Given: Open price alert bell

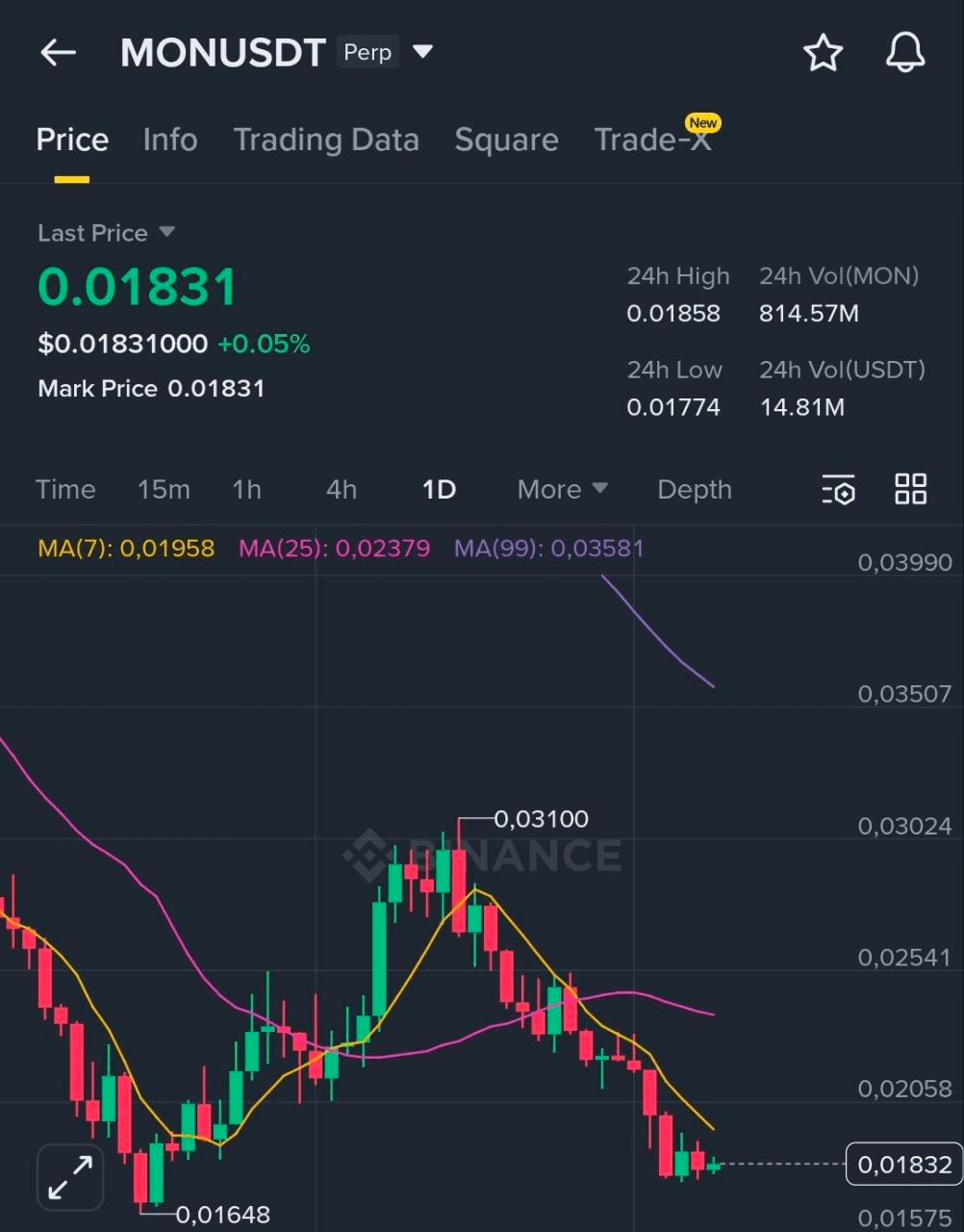Looking at the screenshot, I should pyautogui.click(x=904, y=53).
